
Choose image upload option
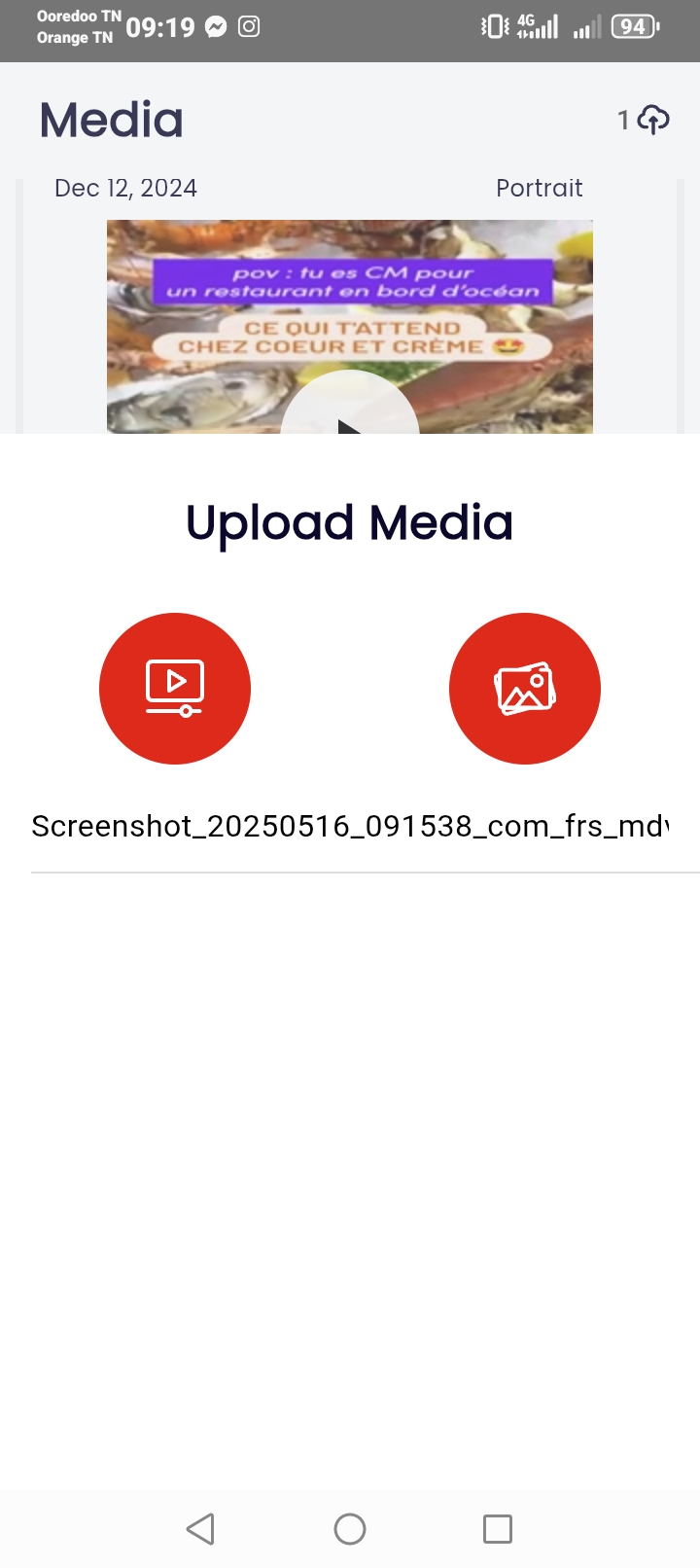click(x=525, y=689)
